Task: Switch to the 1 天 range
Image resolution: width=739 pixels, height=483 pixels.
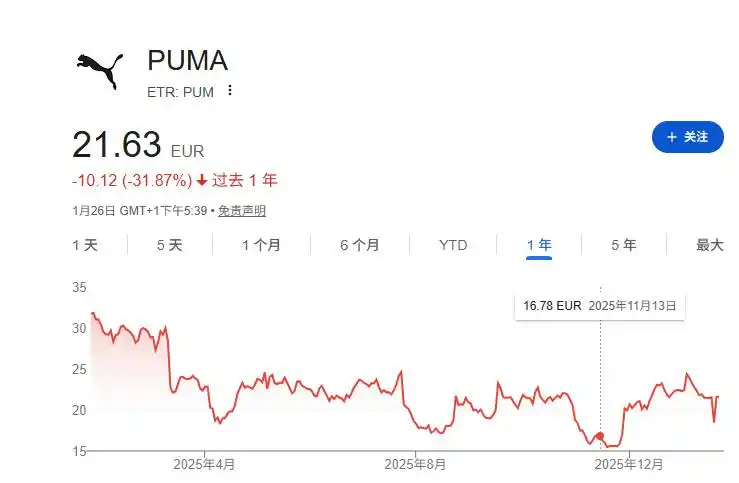Action: (x=85, y=245)
